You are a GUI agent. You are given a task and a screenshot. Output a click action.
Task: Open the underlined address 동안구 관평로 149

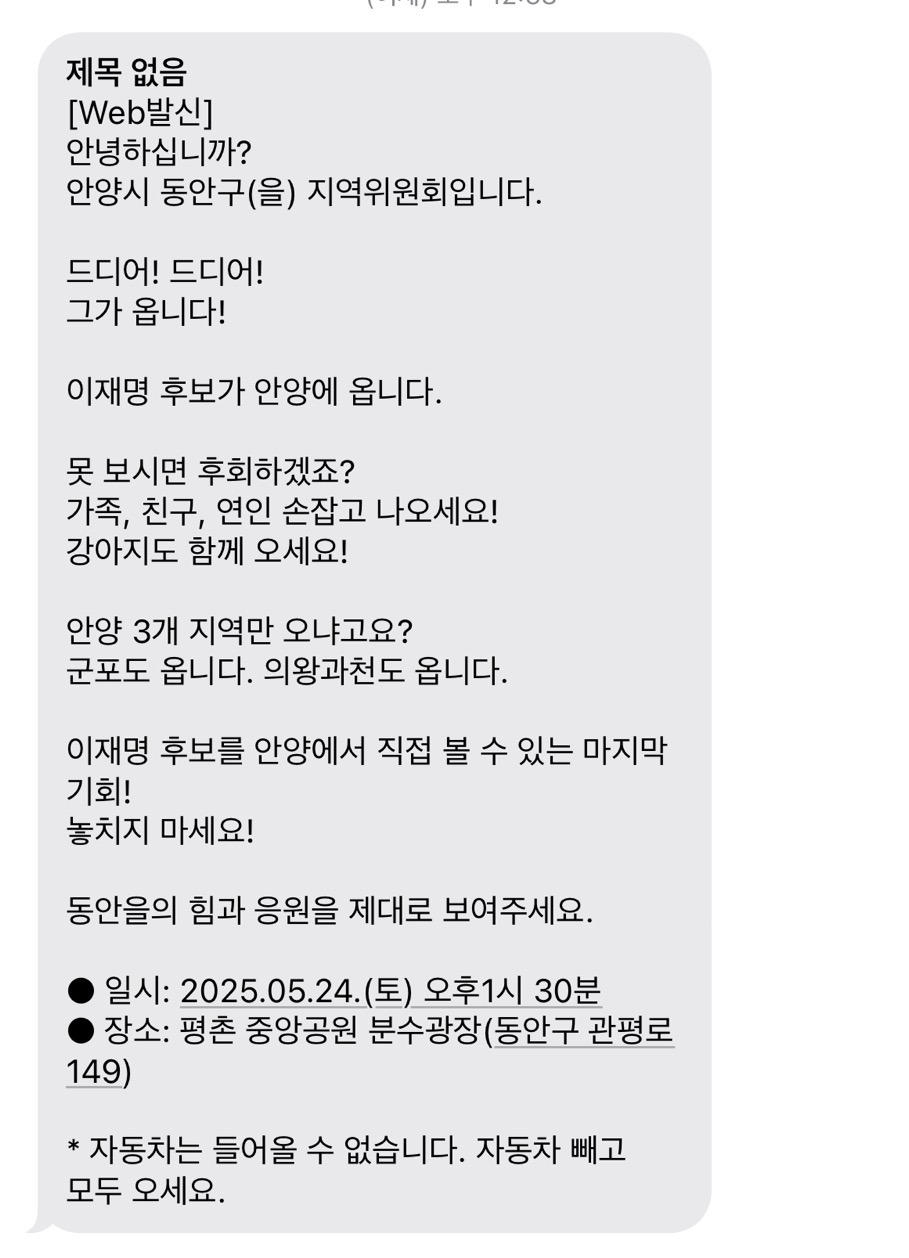coord(584,1030)
